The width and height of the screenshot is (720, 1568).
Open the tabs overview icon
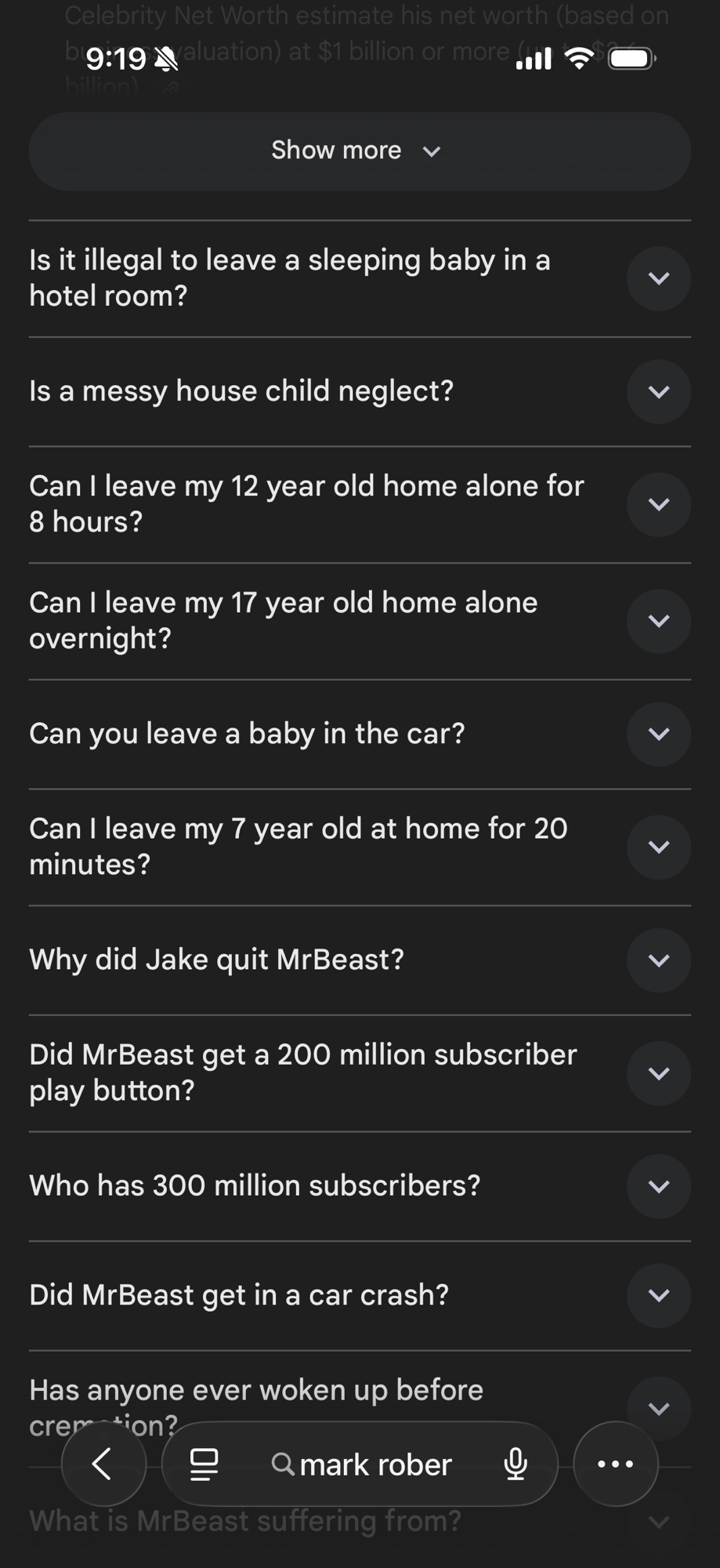(x=204, y=1464)
